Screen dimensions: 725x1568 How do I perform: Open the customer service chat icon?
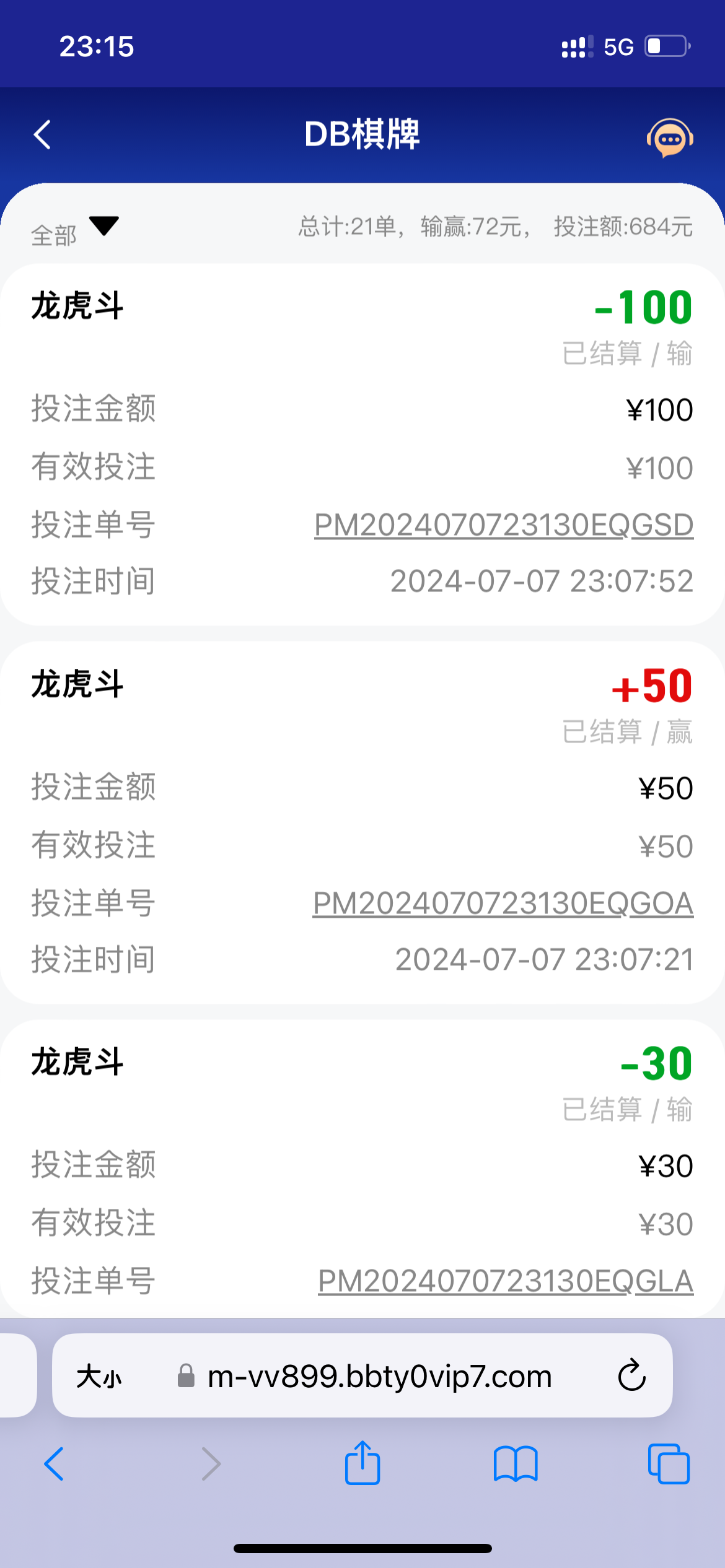[x=670, y=137]
